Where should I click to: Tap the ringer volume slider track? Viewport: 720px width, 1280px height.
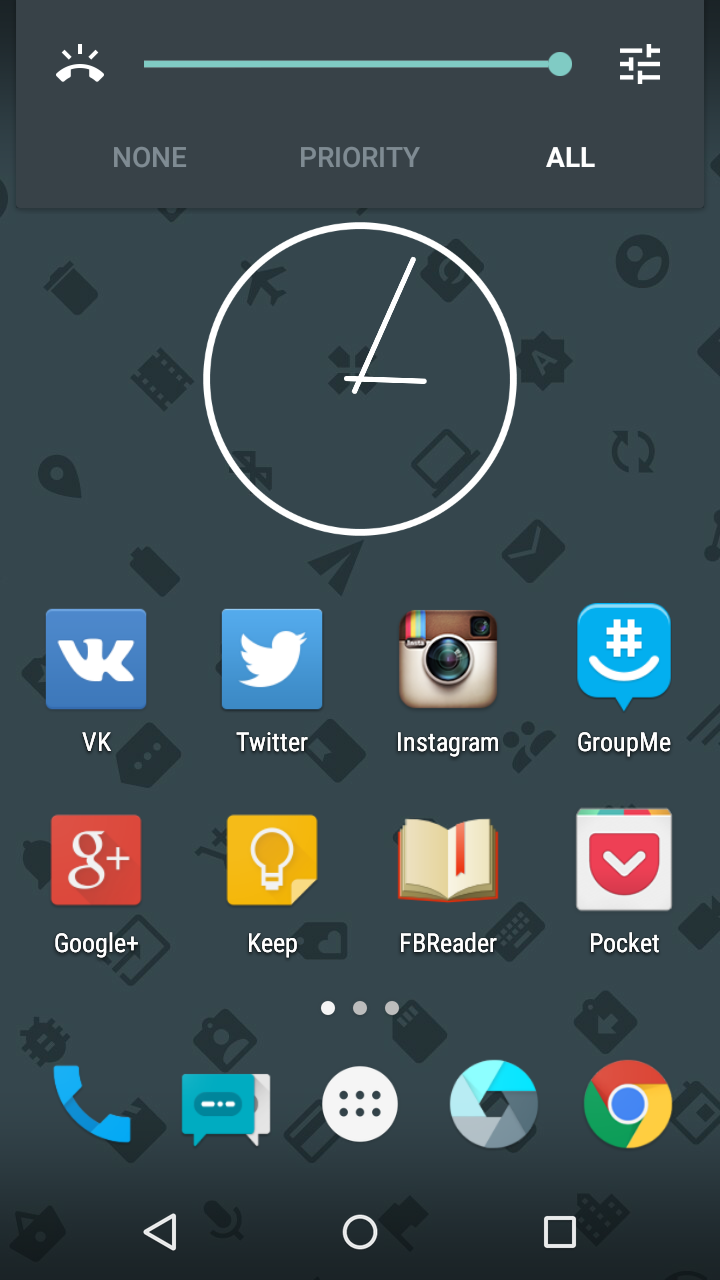[x=357, y=64]
